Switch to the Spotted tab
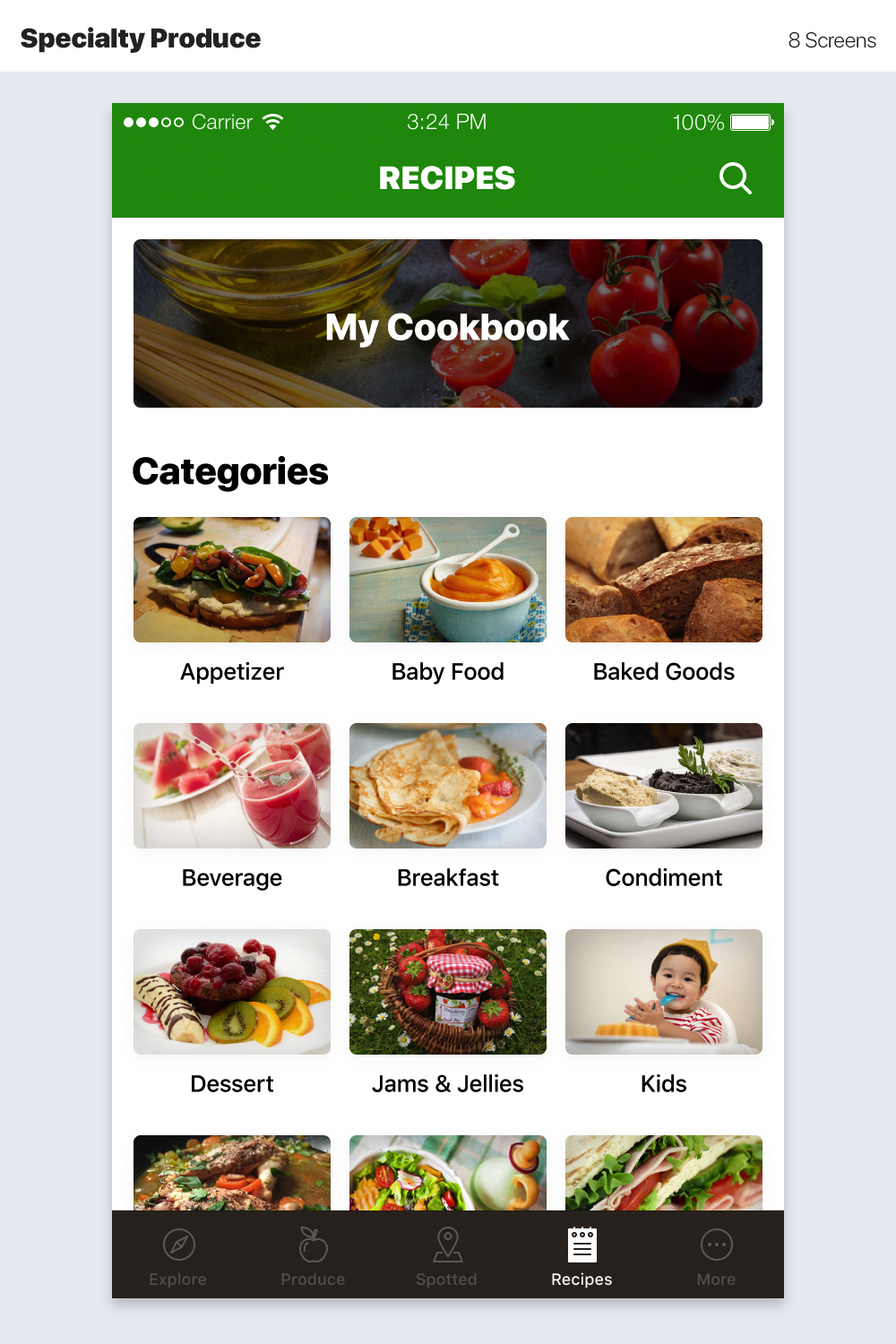The height and width of the screenshot is (1344, 896). pyautogui.click(x=447, y=1255)
